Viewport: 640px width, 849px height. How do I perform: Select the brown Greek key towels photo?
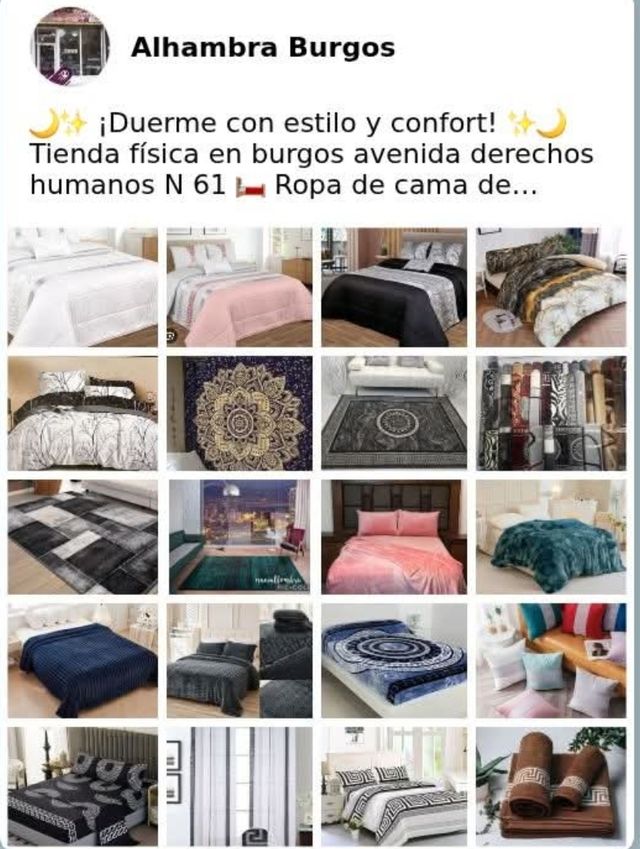click(x=550, y=786)
